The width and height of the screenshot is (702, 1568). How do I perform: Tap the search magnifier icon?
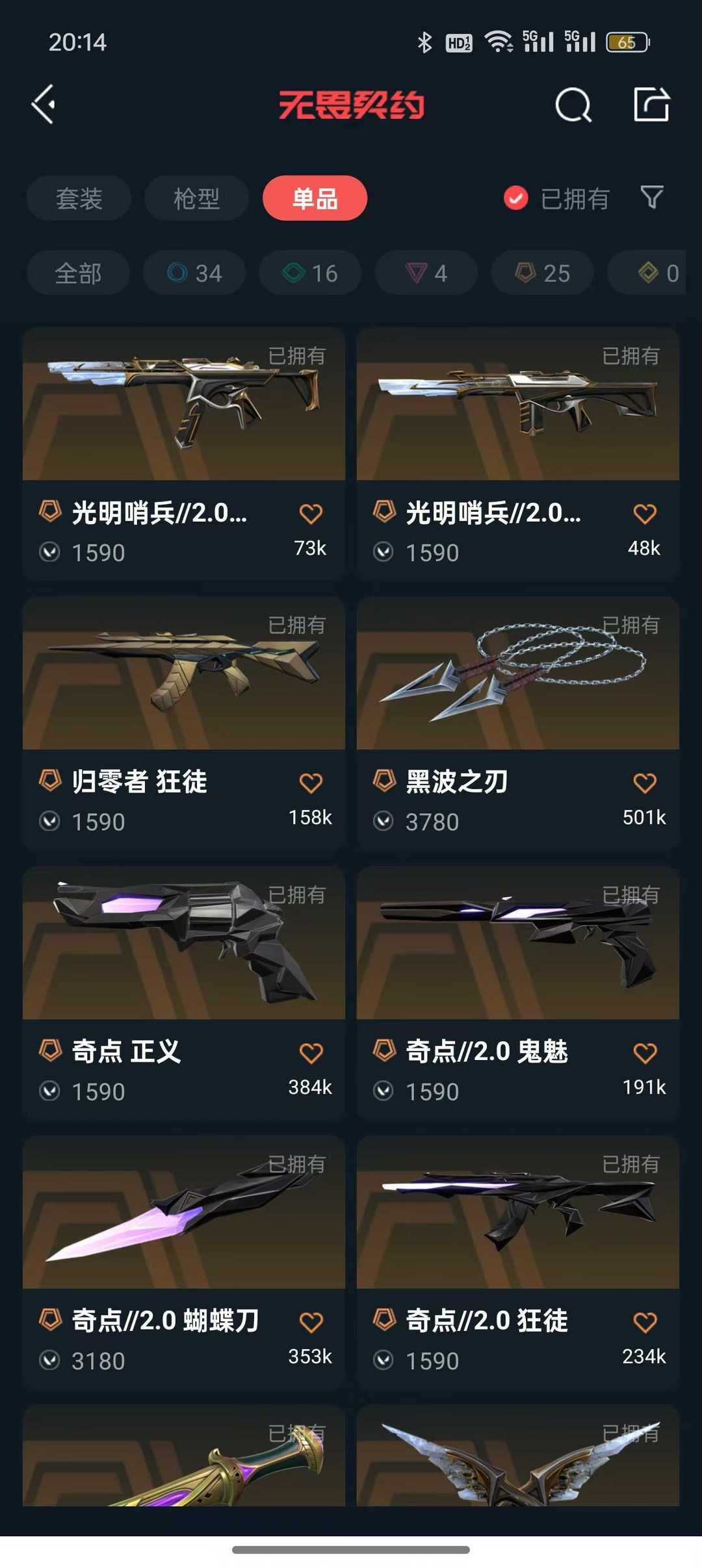pos(575,106)
